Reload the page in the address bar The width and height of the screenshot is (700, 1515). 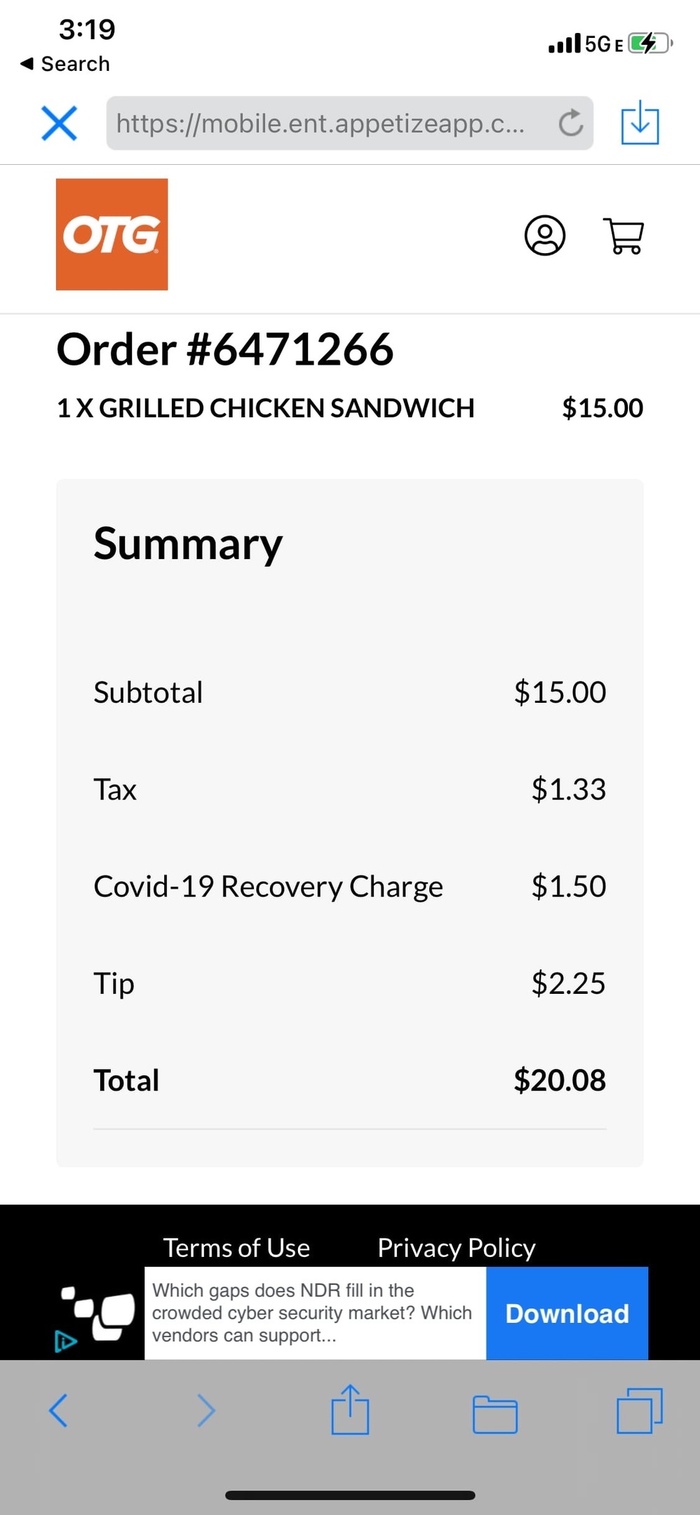(570, 124)
